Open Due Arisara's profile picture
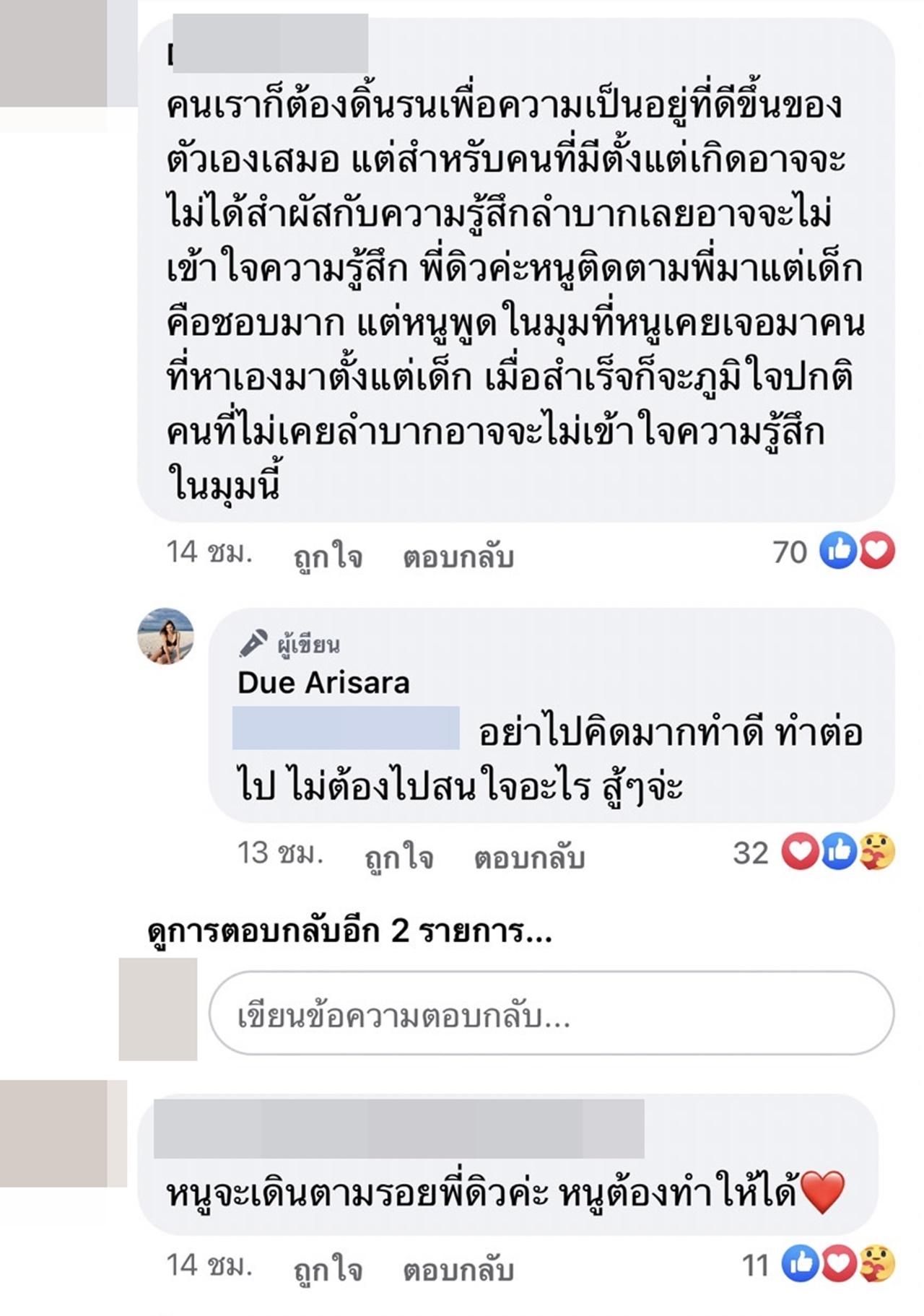Viewport: 924px width, 1316px height. point(166,636)
